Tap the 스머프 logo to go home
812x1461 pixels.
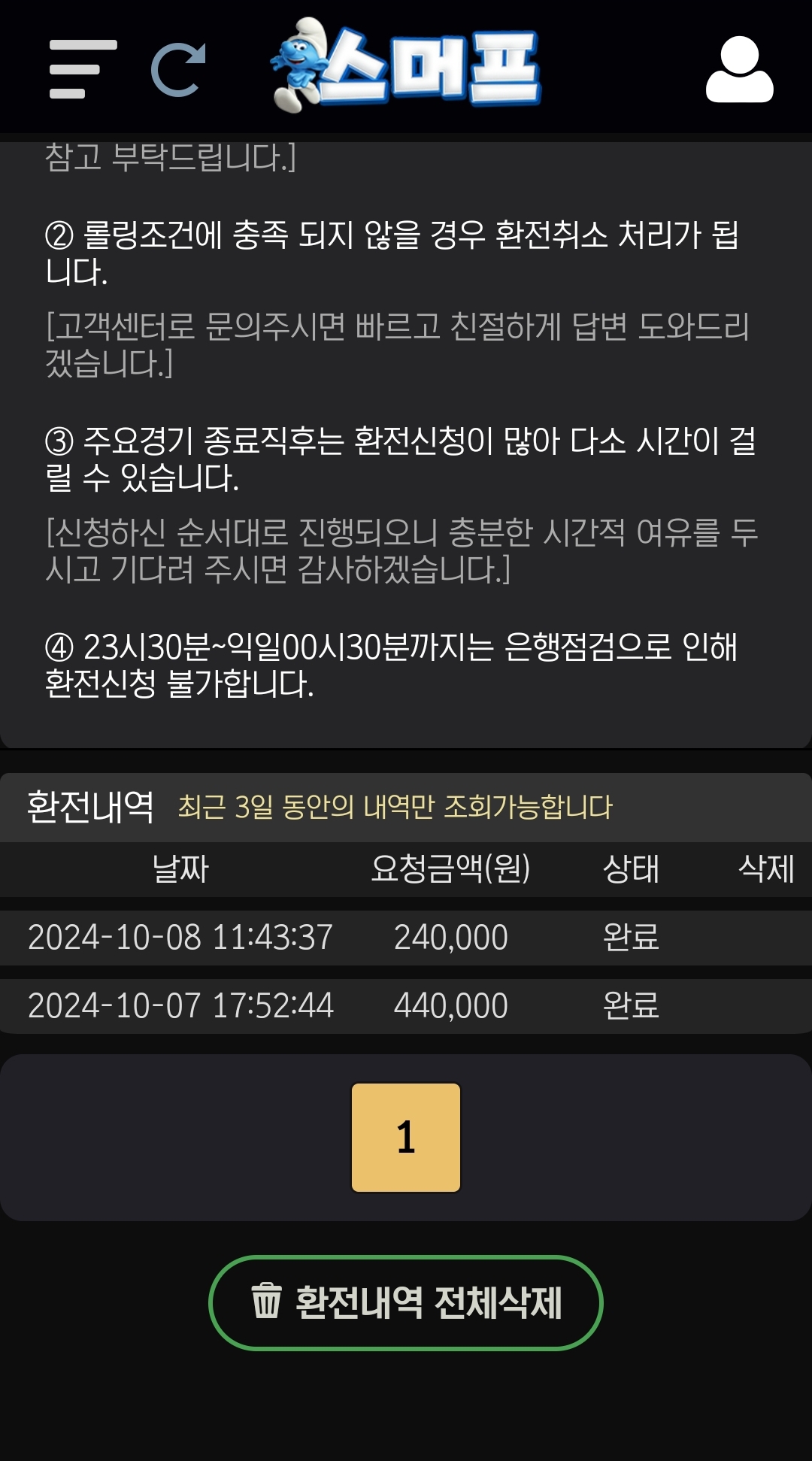[406, 66]
